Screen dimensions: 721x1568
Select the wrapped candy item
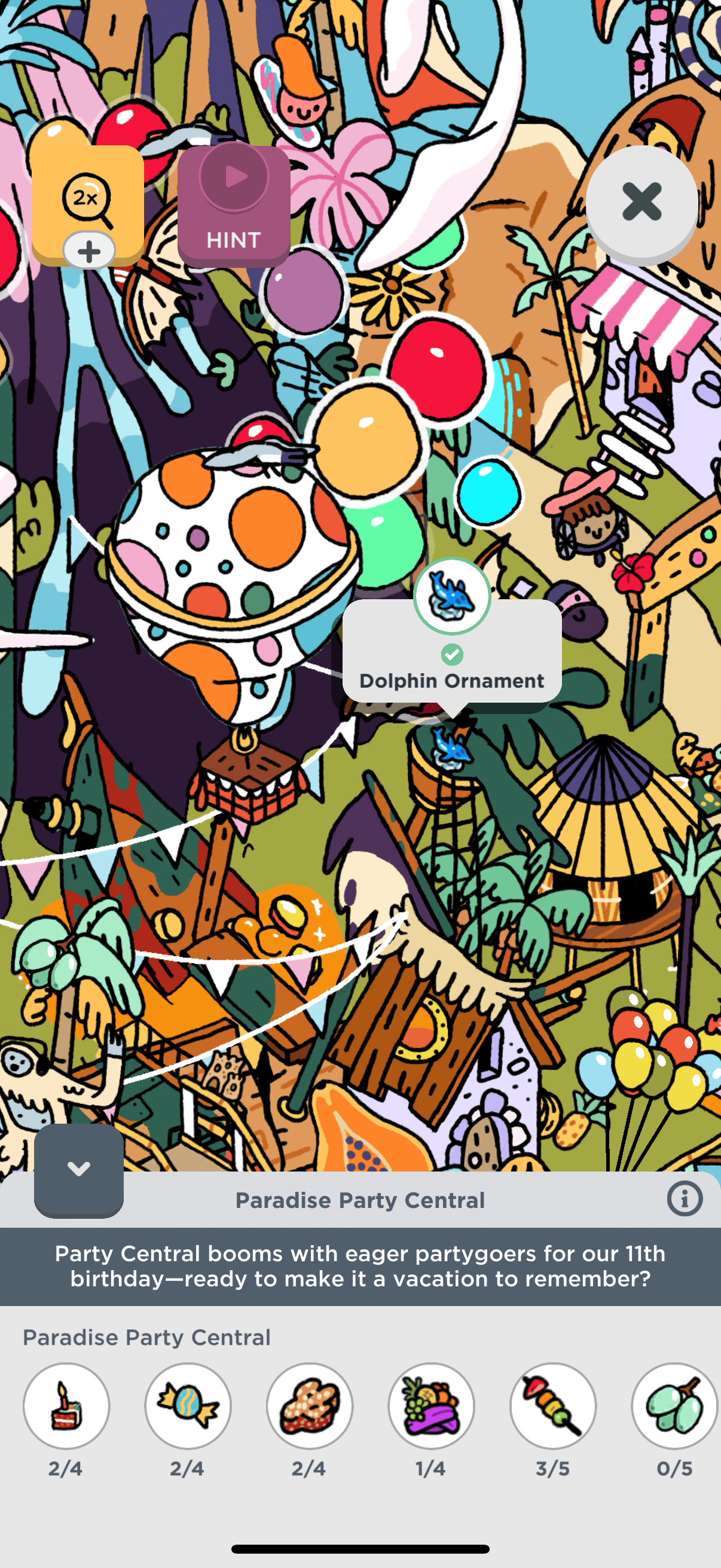pos(188,1405)
